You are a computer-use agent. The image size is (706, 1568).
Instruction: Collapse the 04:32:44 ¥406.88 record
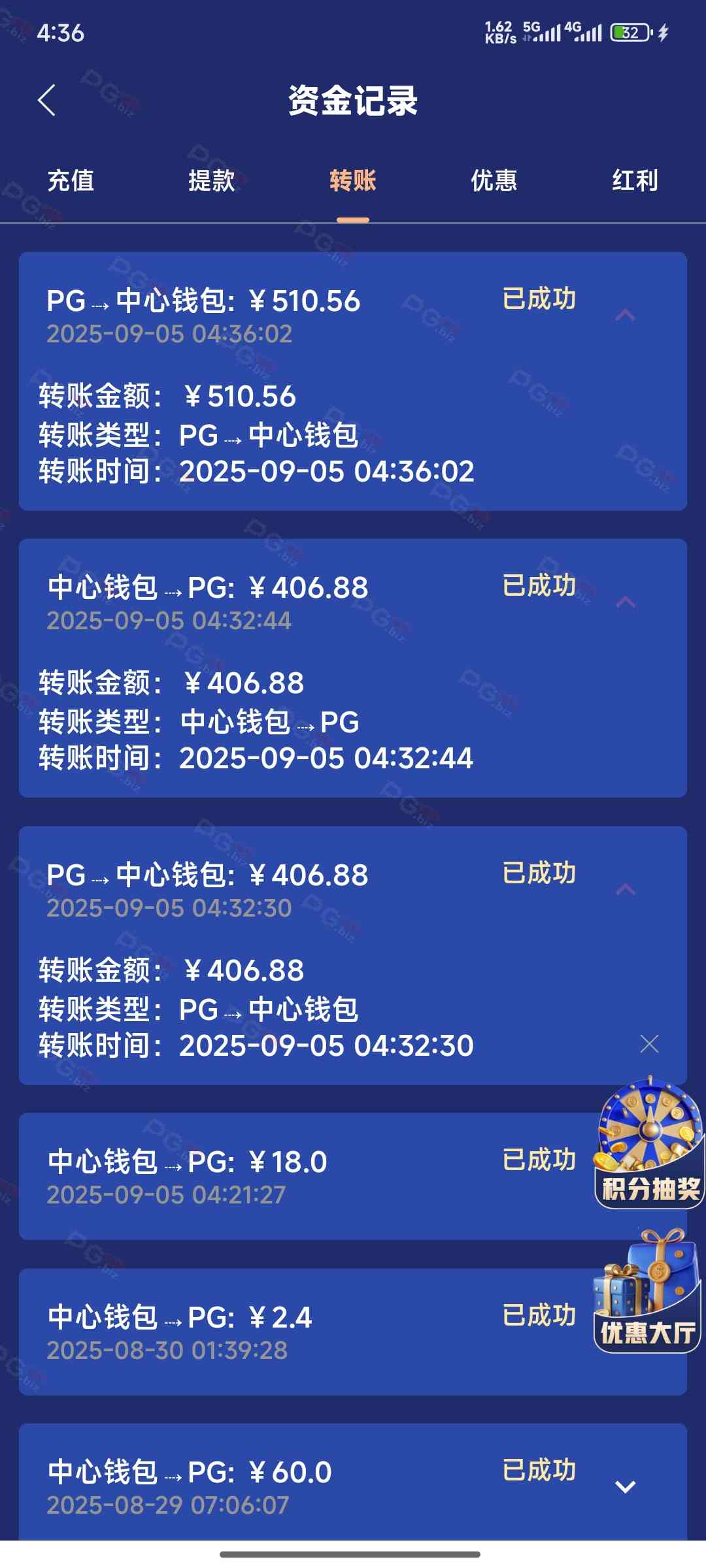coord(625,602)
